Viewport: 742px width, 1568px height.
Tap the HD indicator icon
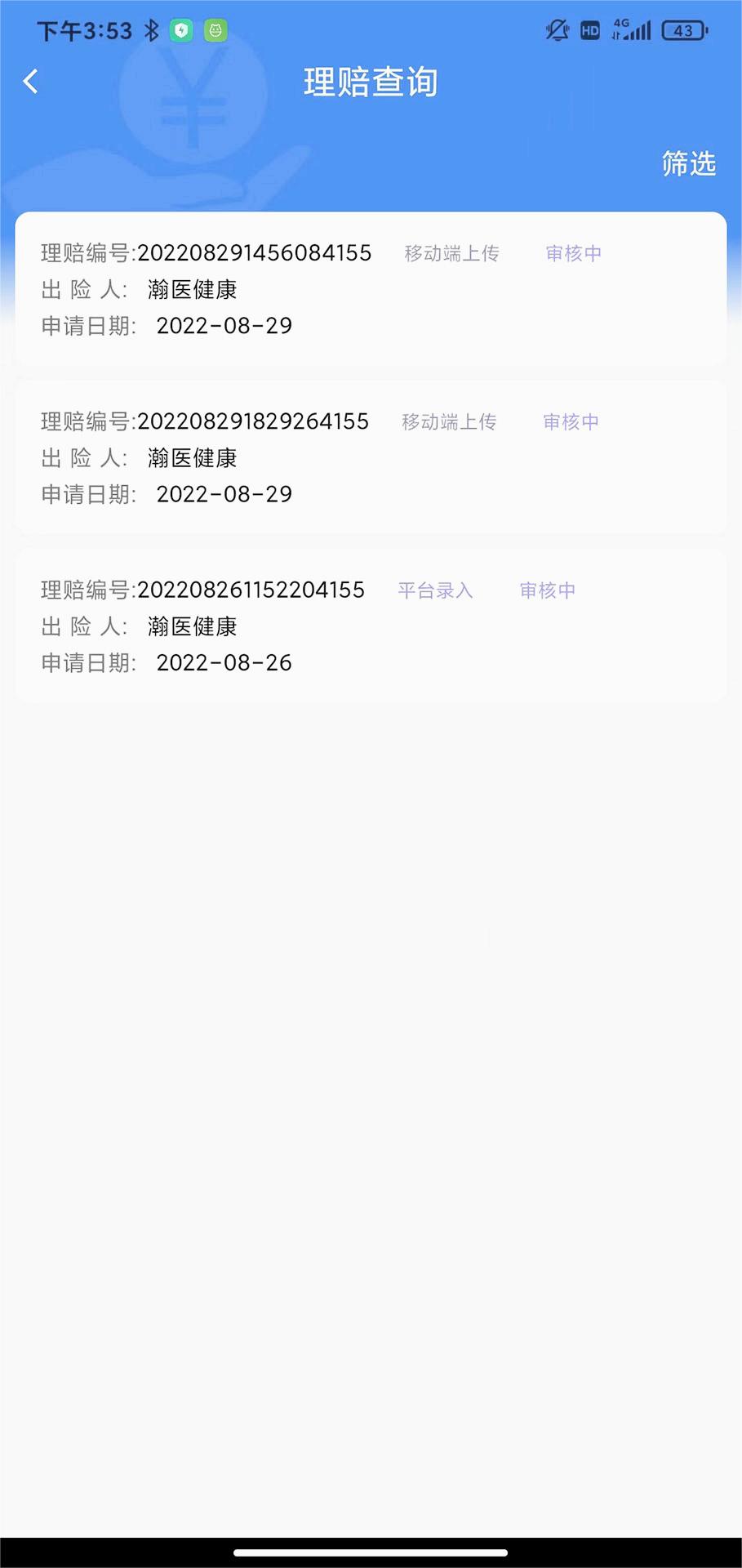pyautogui.click(x=589, y=30)
